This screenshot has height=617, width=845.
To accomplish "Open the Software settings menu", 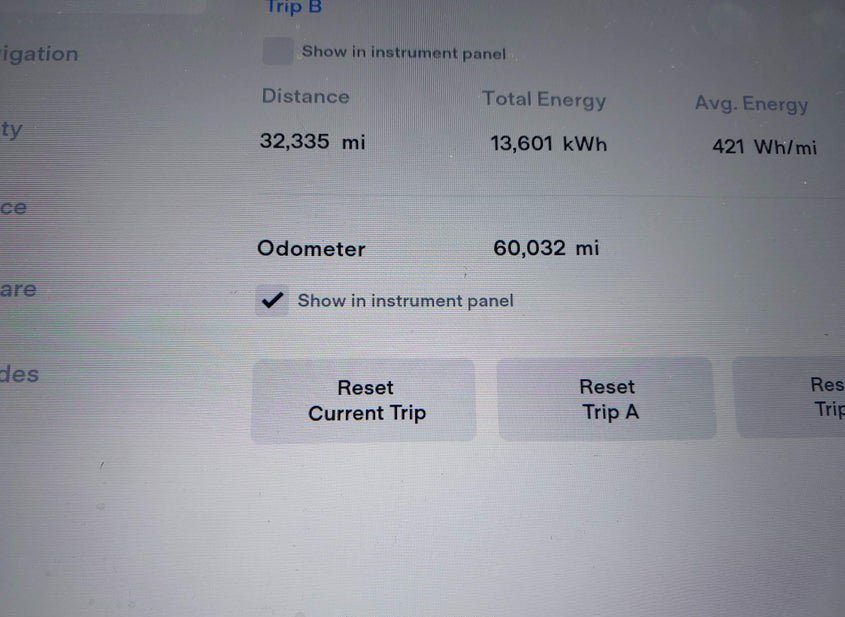I will coord(20,290).
